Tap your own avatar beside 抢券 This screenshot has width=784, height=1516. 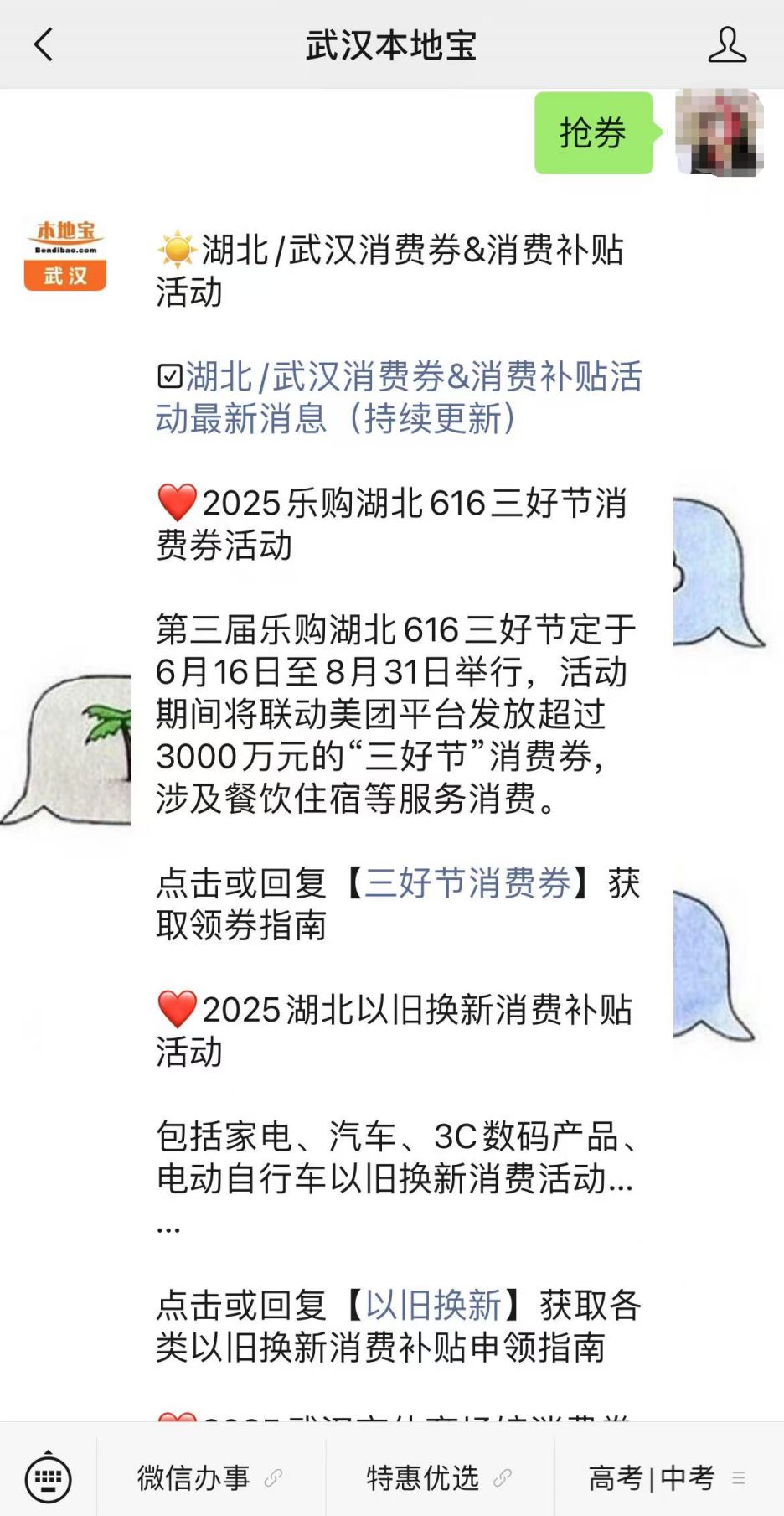click(x=720, y=132)
